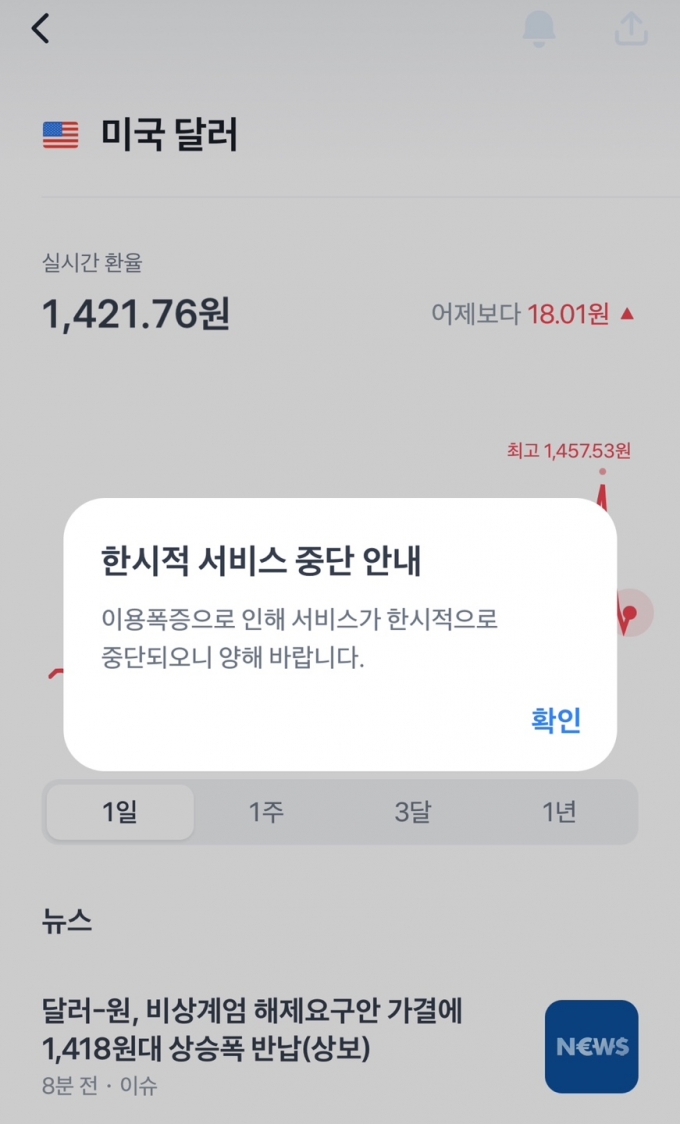Viewport: 680px width, 1124px height.
Task: Switch the chart to 1년
Action: coord(559,812)
